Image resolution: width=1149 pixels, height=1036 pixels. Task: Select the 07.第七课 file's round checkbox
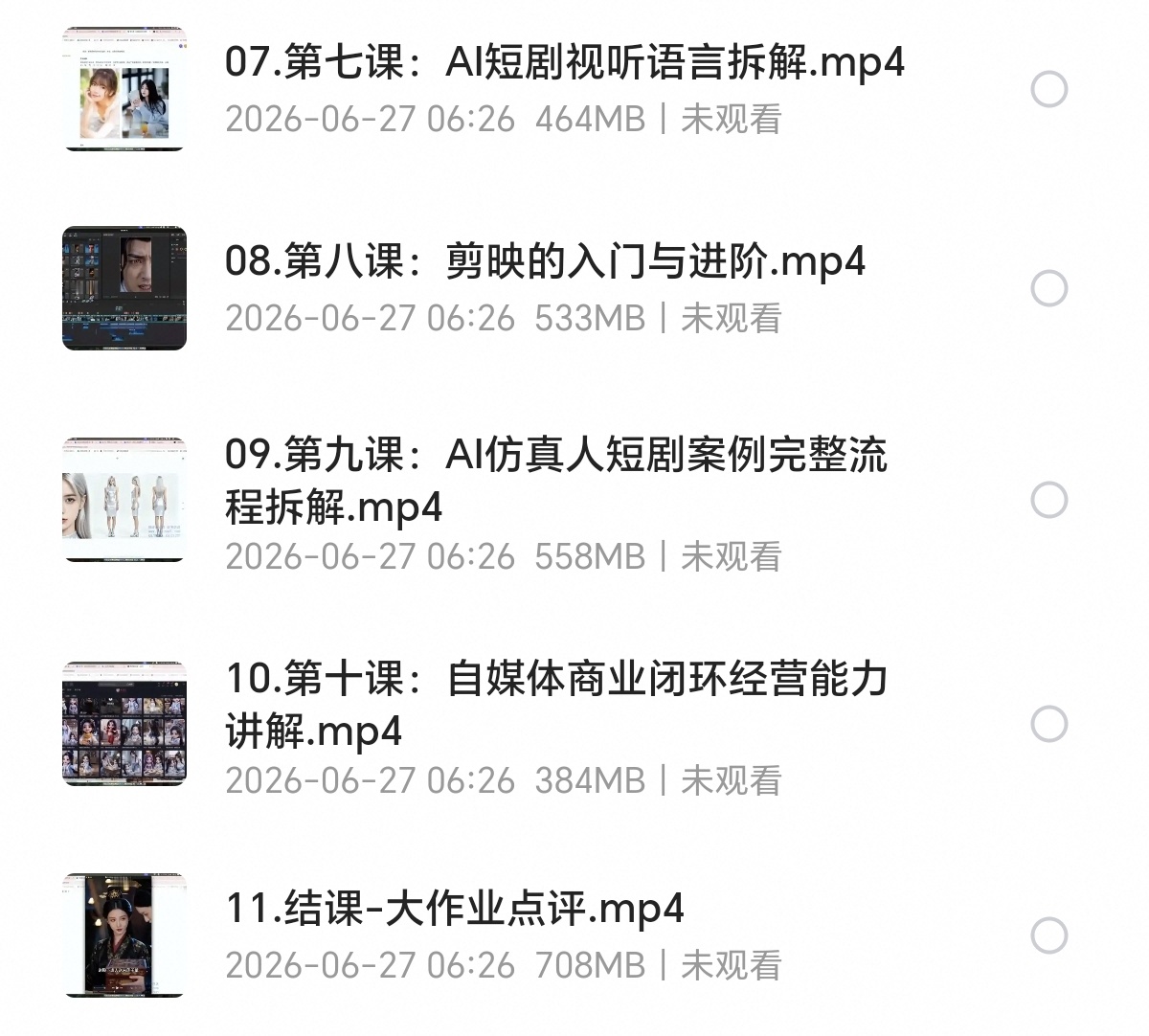click(1049, 89)
